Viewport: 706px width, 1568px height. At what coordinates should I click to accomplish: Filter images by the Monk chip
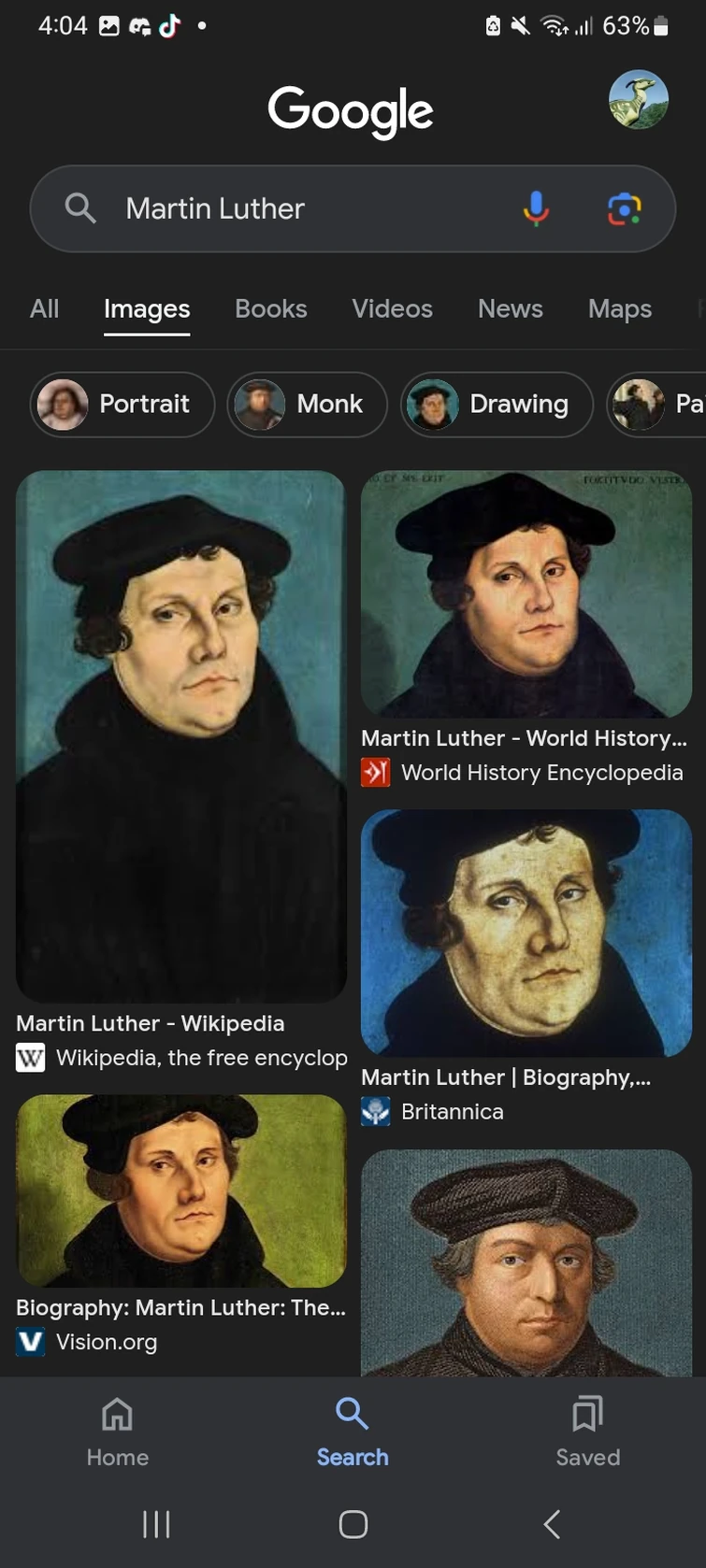pyautogui.click(x=307, y=405)
